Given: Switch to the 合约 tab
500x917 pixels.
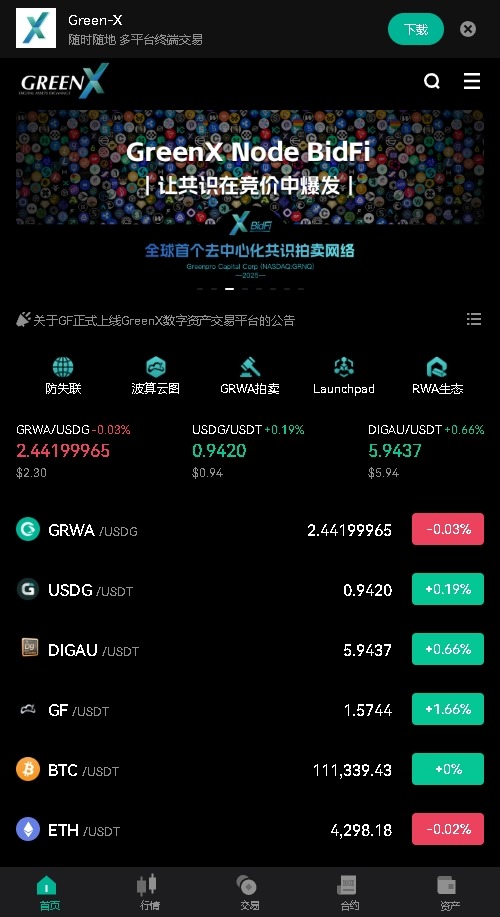Looking at the screenshot, I should point(350,892).
